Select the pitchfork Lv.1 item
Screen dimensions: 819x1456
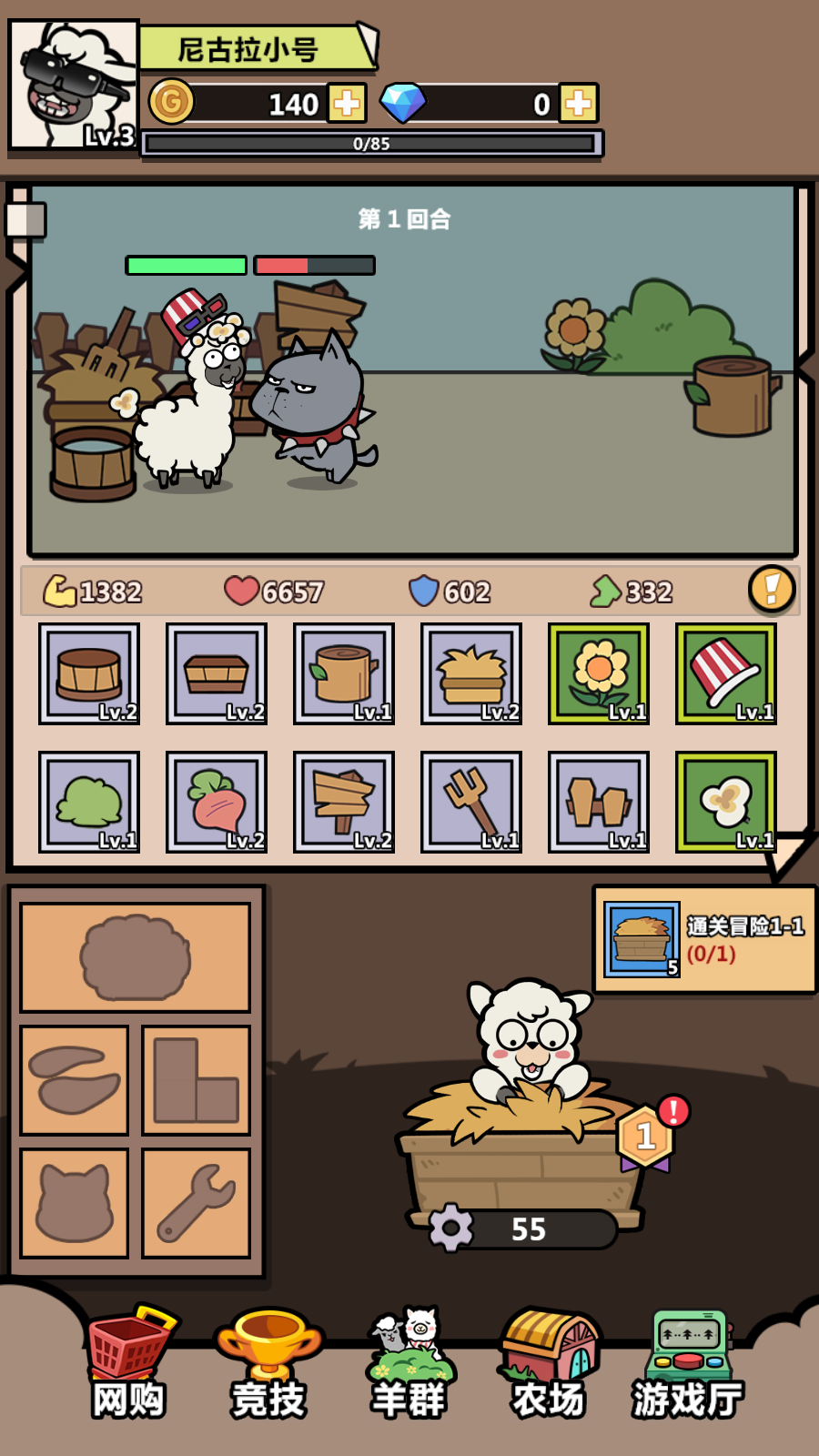[471, 802]
